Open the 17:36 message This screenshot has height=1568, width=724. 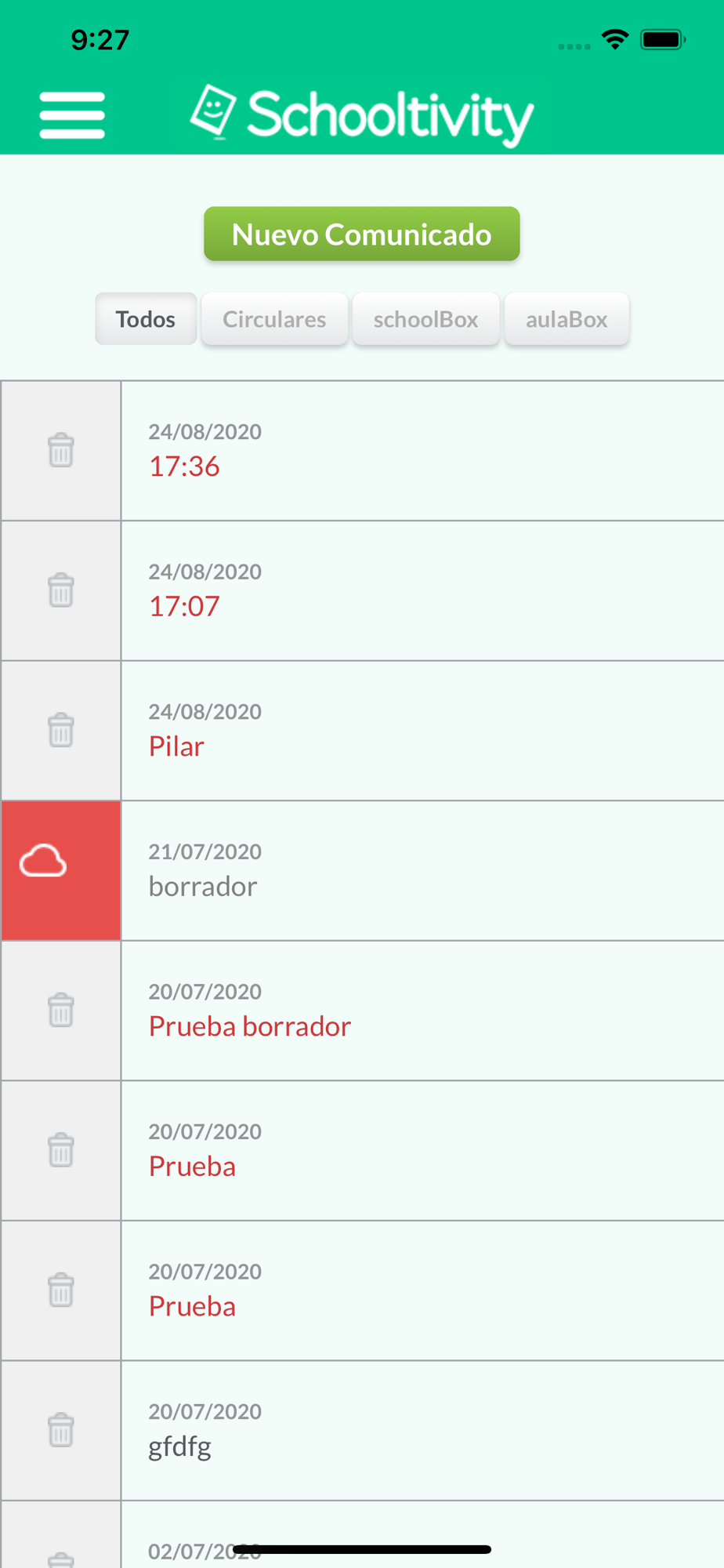click(422, 451)
